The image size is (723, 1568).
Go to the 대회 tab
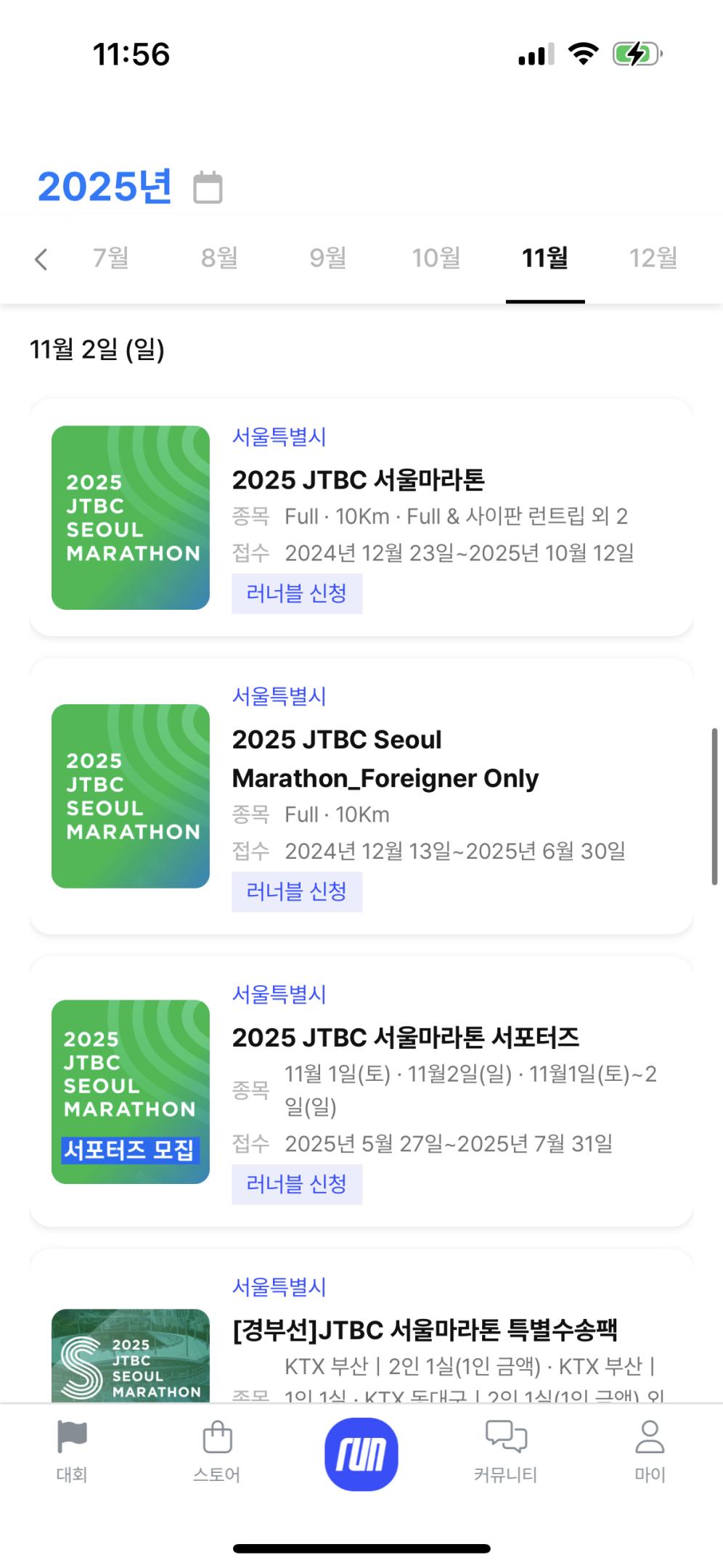pos(72,1452)
